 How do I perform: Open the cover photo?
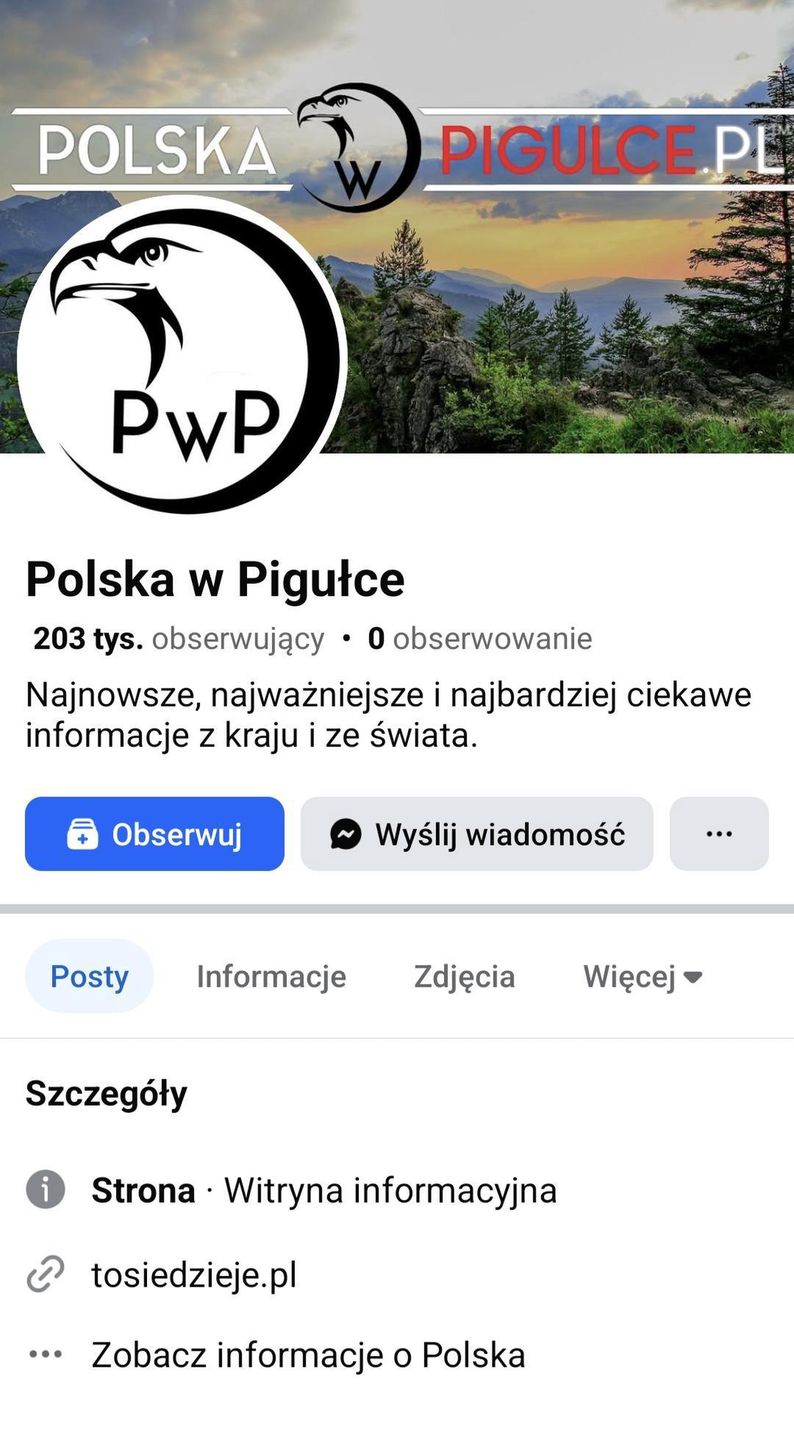[560, 300]
